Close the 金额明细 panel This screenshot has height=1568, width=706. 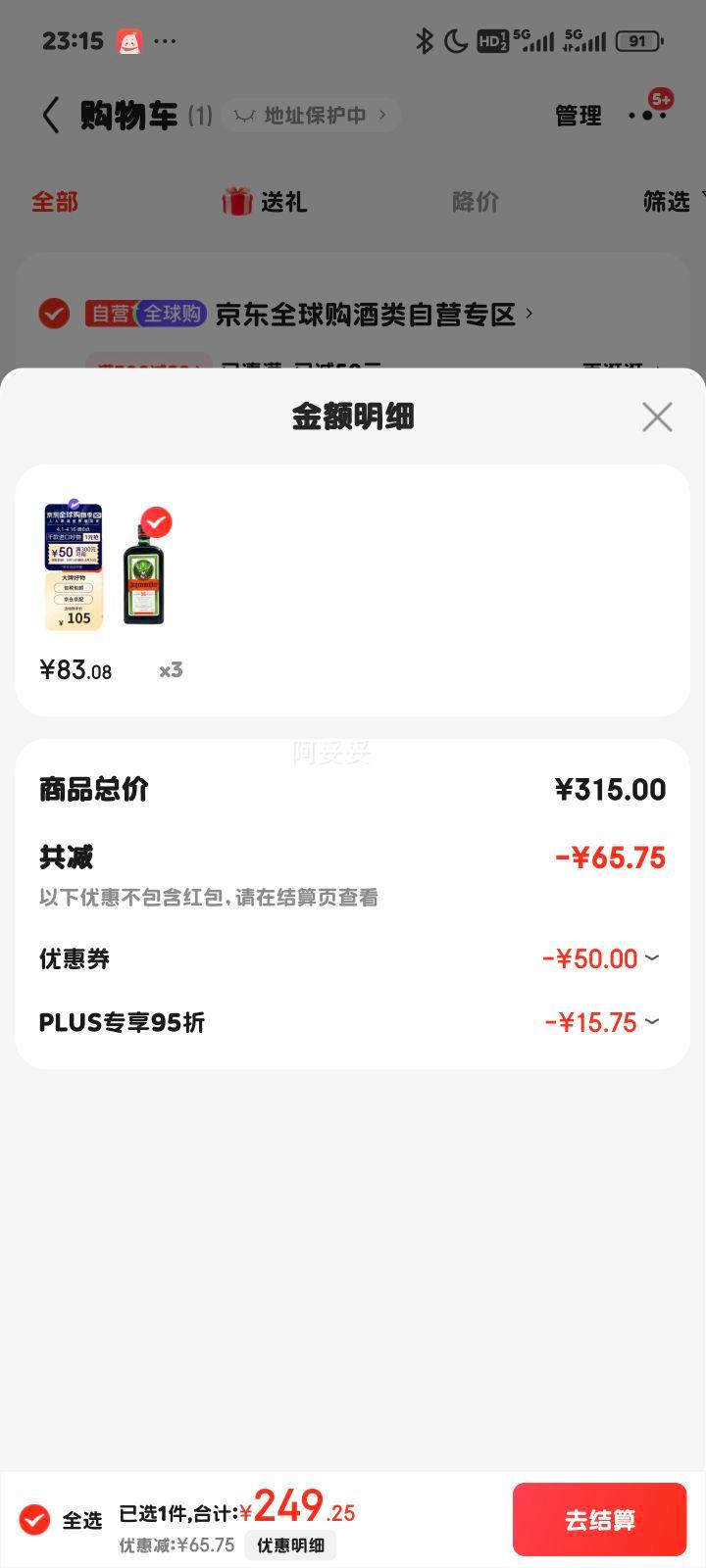click(657, 416)
